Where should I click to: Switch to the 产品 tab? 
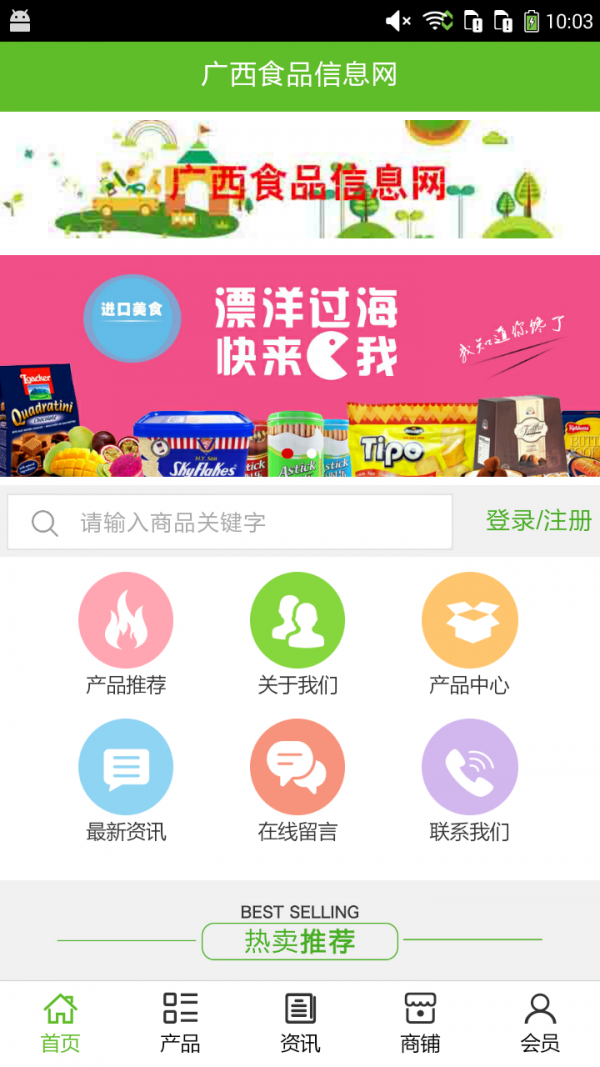(180, 1023)
